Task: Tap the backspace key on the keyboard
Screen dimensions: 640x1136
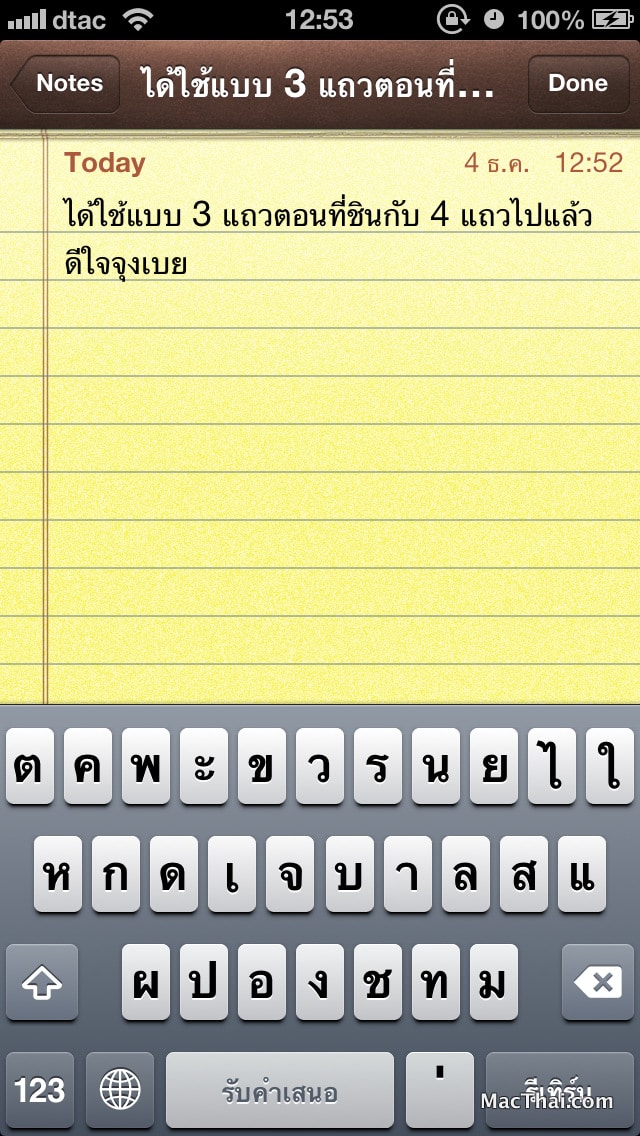Action: pyautogui.click(x=598, y=982)
